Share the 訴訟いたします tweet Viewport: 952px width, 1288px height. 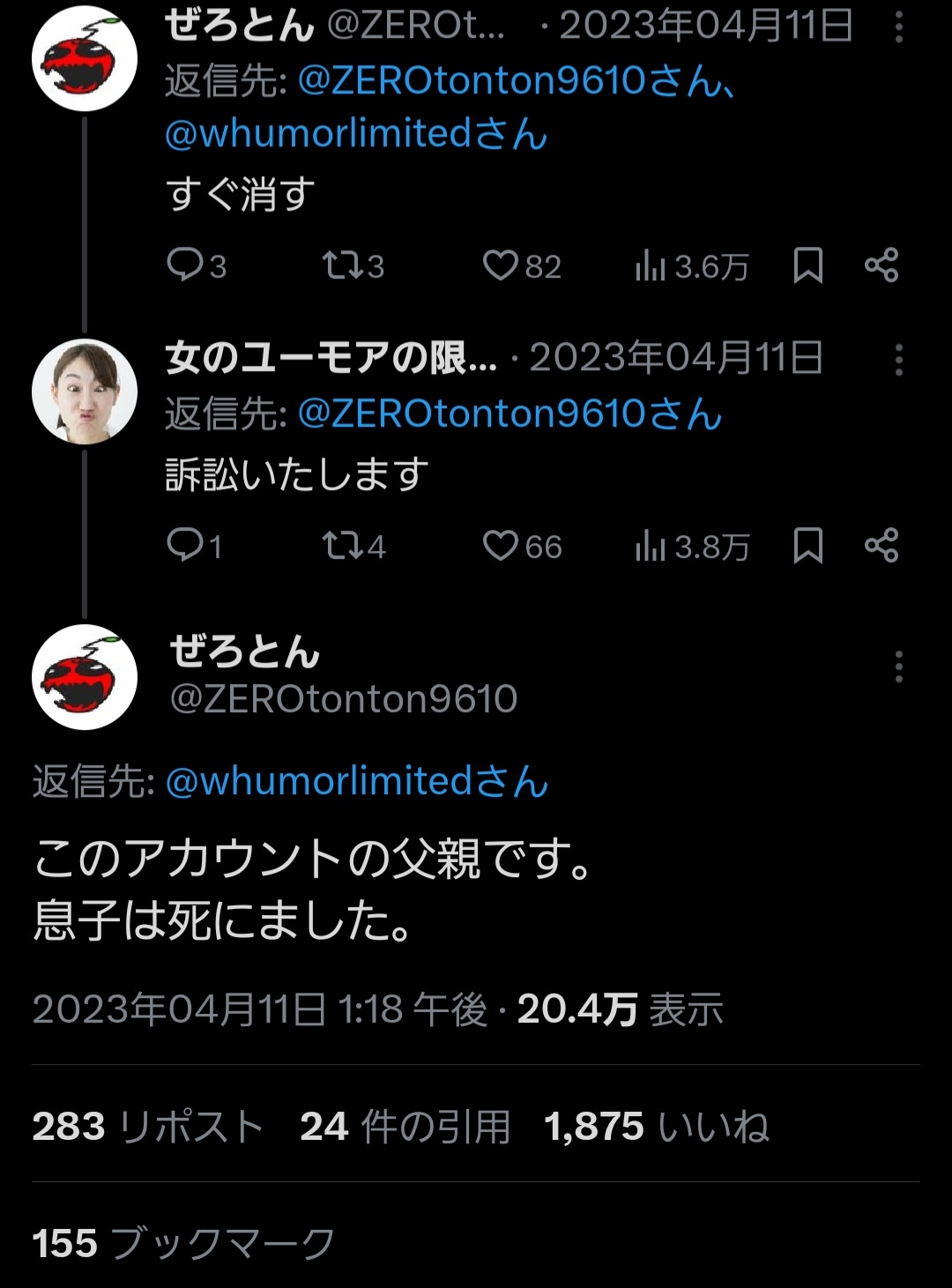[881, 545]
